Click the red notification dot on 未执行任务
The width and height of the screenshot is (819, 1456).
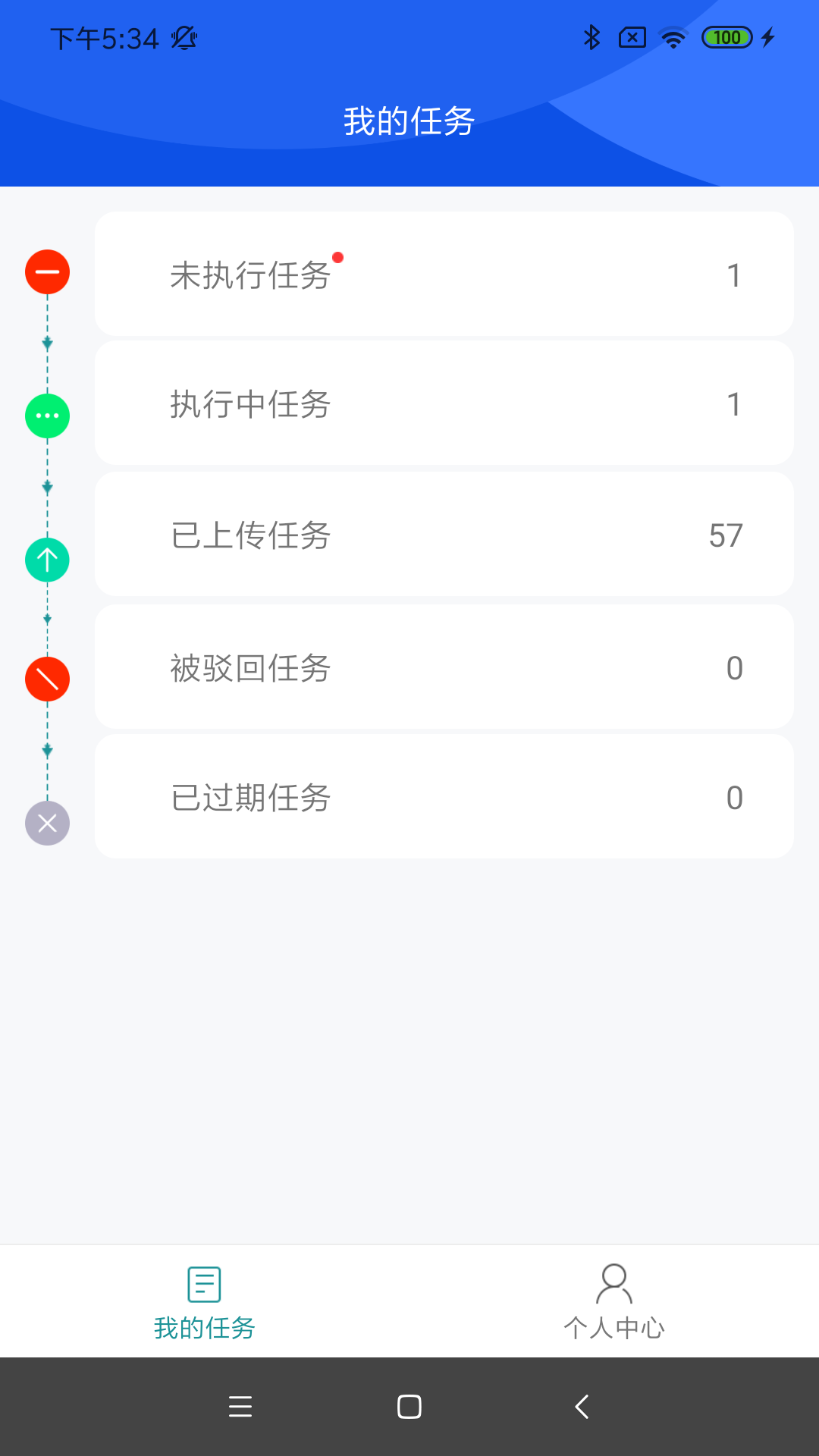(339, 257)
